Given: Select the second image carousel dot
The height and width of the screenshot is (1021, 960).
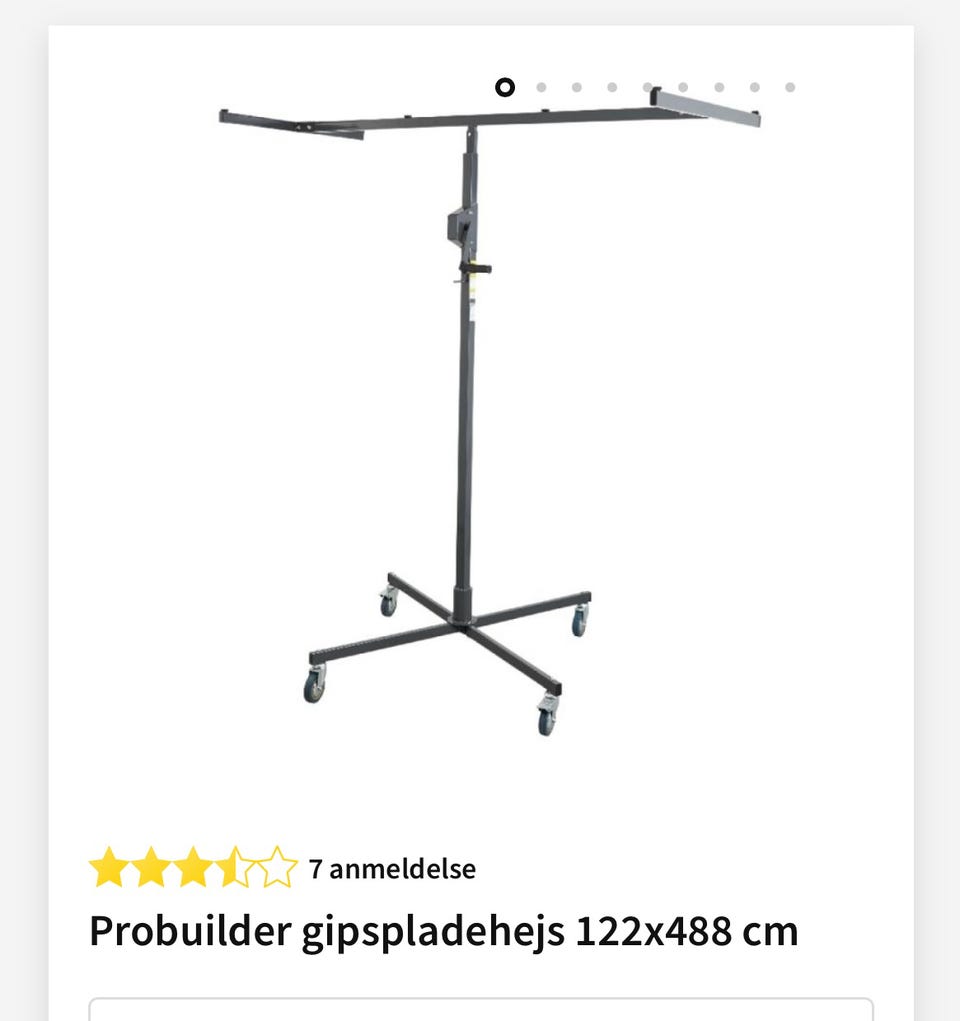Looking at the screenshot, I should 540,88.
